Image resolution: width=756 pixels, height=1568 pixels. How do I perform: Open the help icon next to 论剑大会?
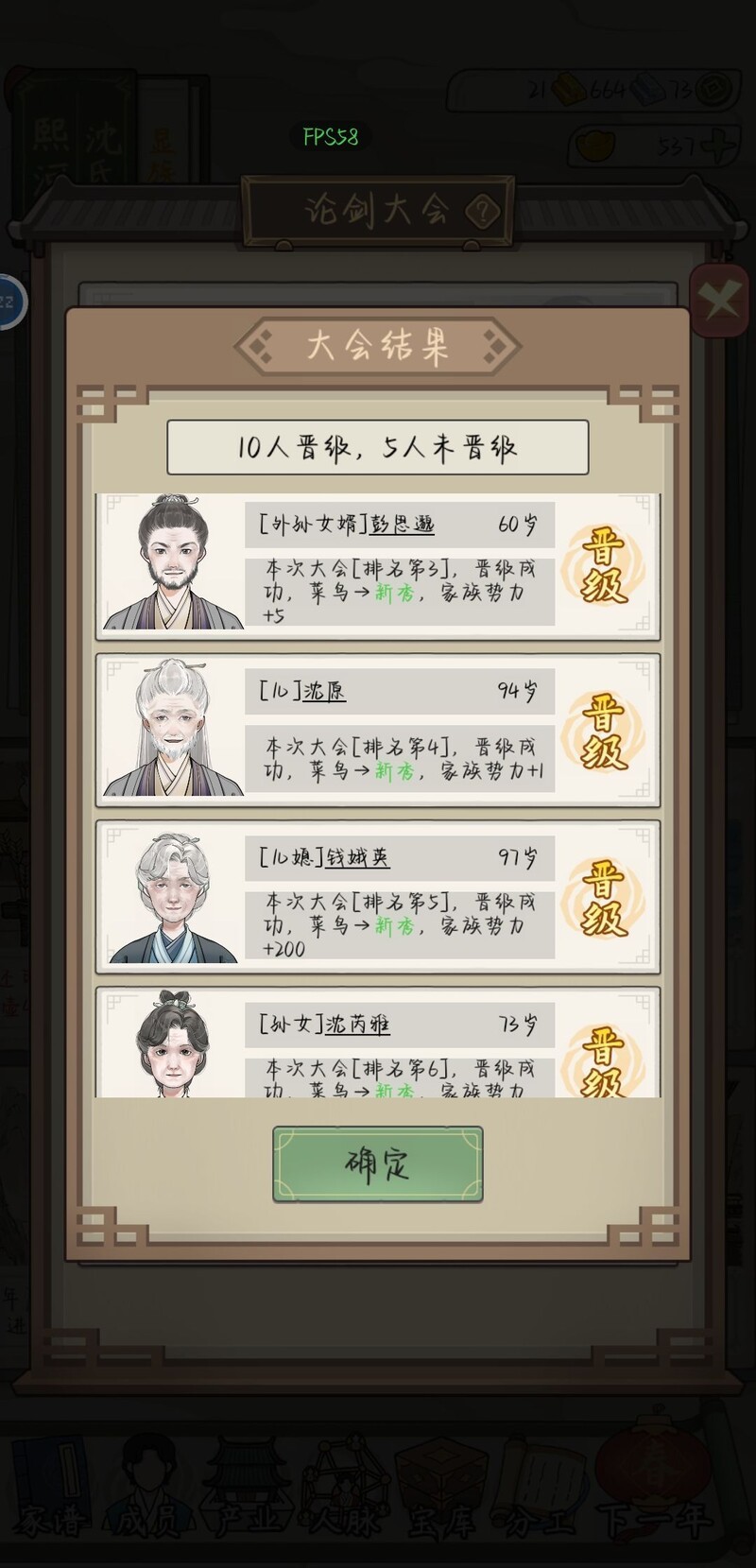point(483,211)
